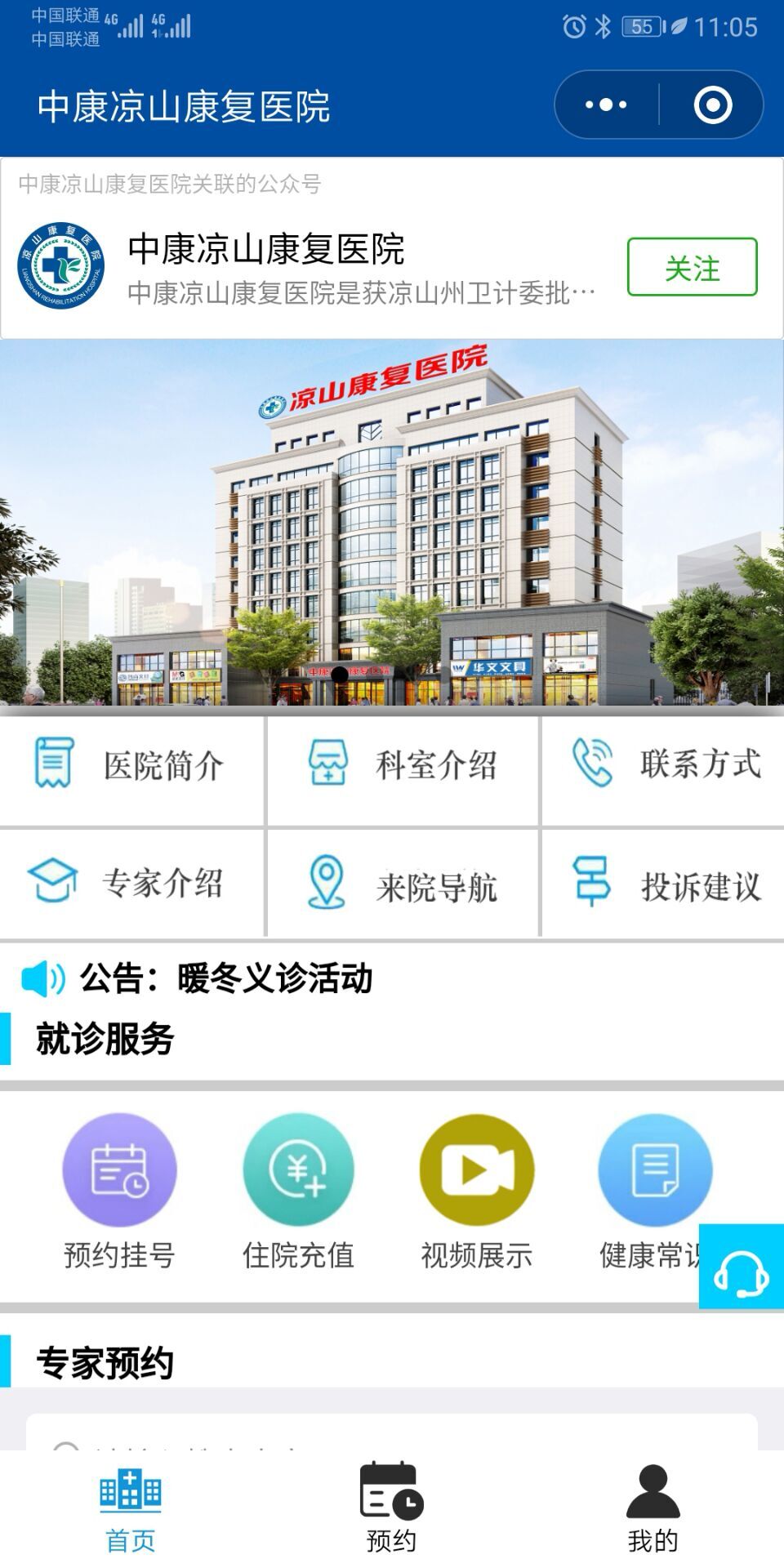Open the mini program's three-dot menu
The height and width of the screenshot is (1568, 784).
[607, 105]
